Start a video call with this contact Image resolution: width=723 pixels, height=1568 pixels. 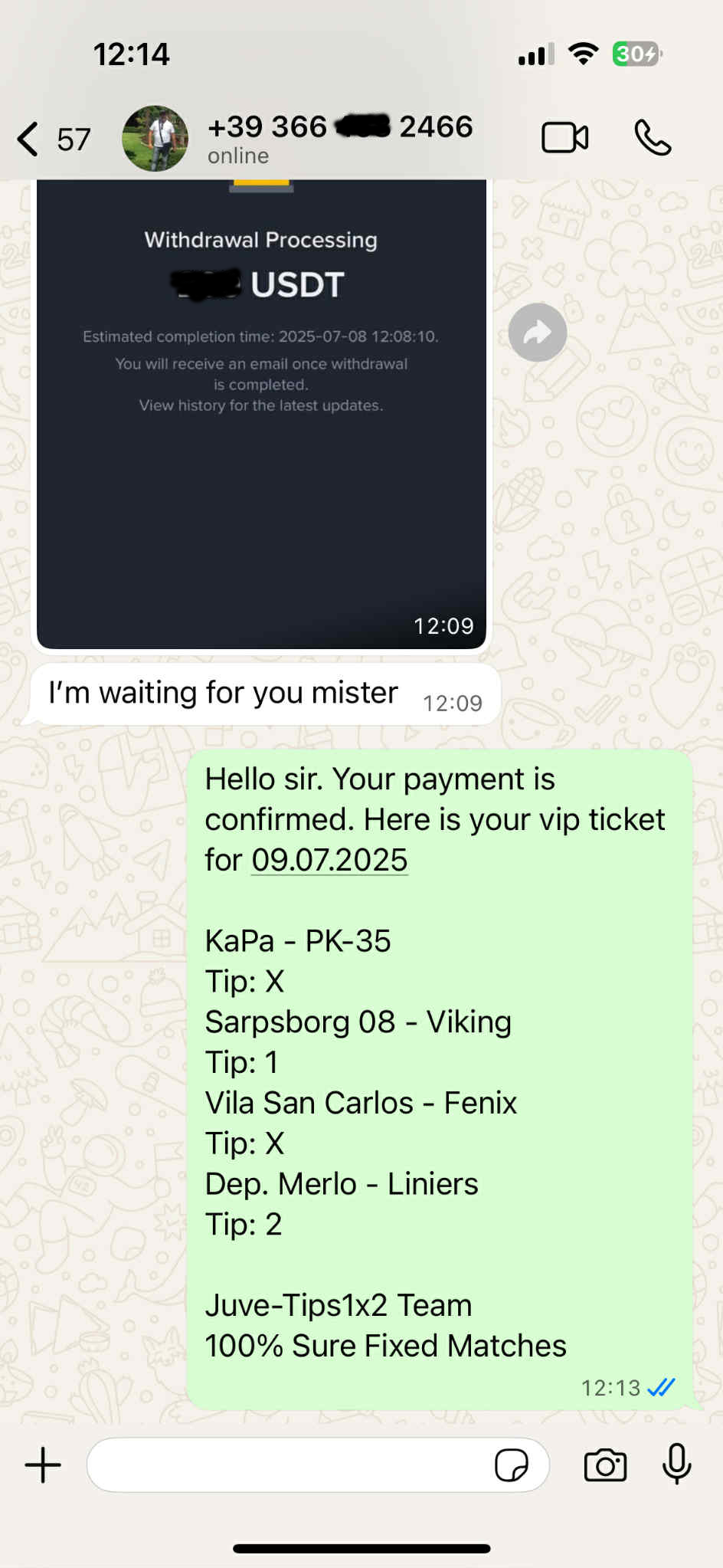(564, 139)
